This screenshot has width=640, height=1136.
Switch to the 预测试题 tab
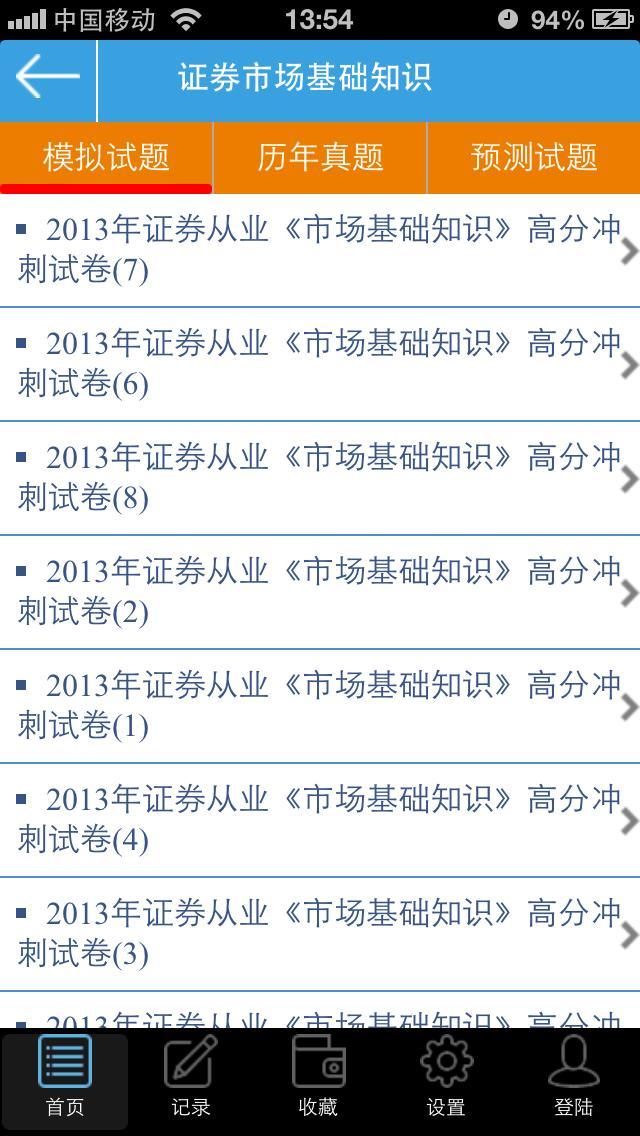click(x=534, y=157)
